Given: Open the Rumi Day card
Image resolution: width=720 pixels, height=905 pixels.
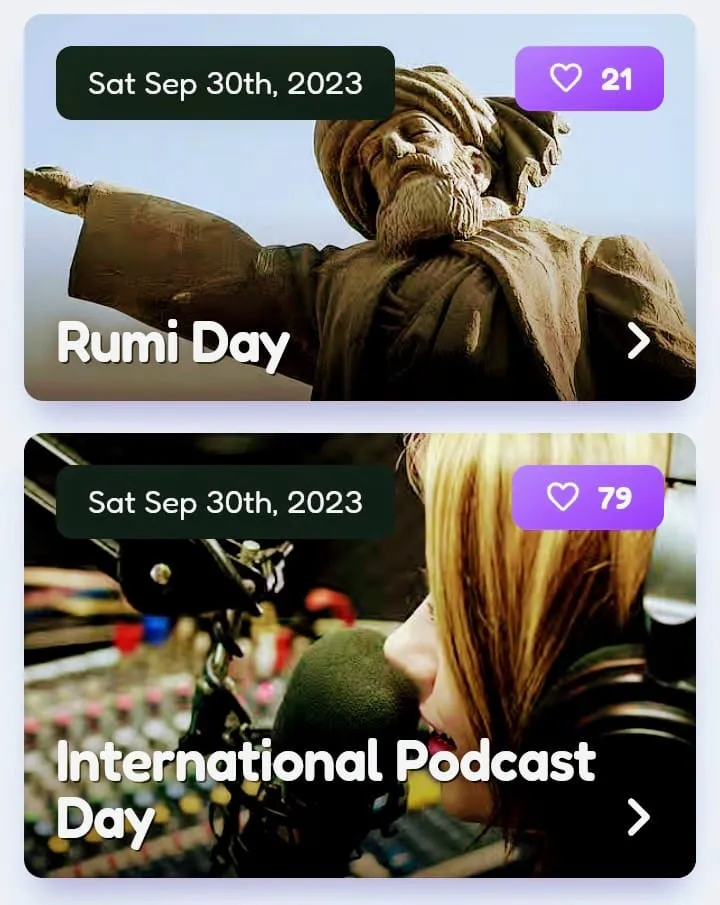Looking at the screenshot, I should click(172, 343).
